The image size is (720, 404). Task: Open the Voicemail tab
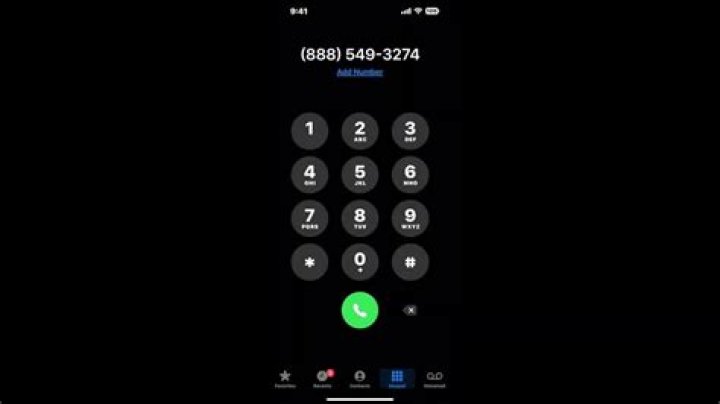point(434,378)
